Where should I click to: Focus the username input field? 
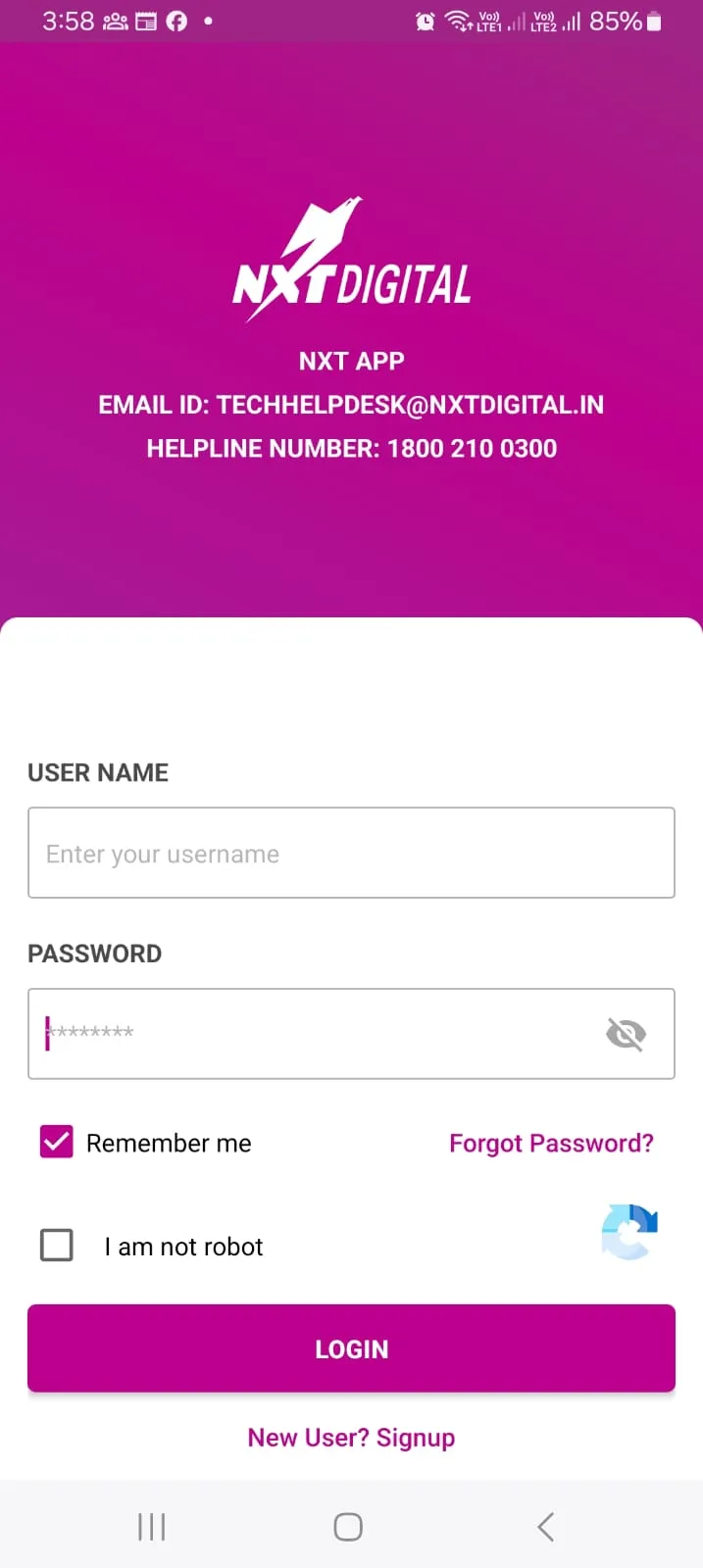pyautogui.click(x=351, y=853)
